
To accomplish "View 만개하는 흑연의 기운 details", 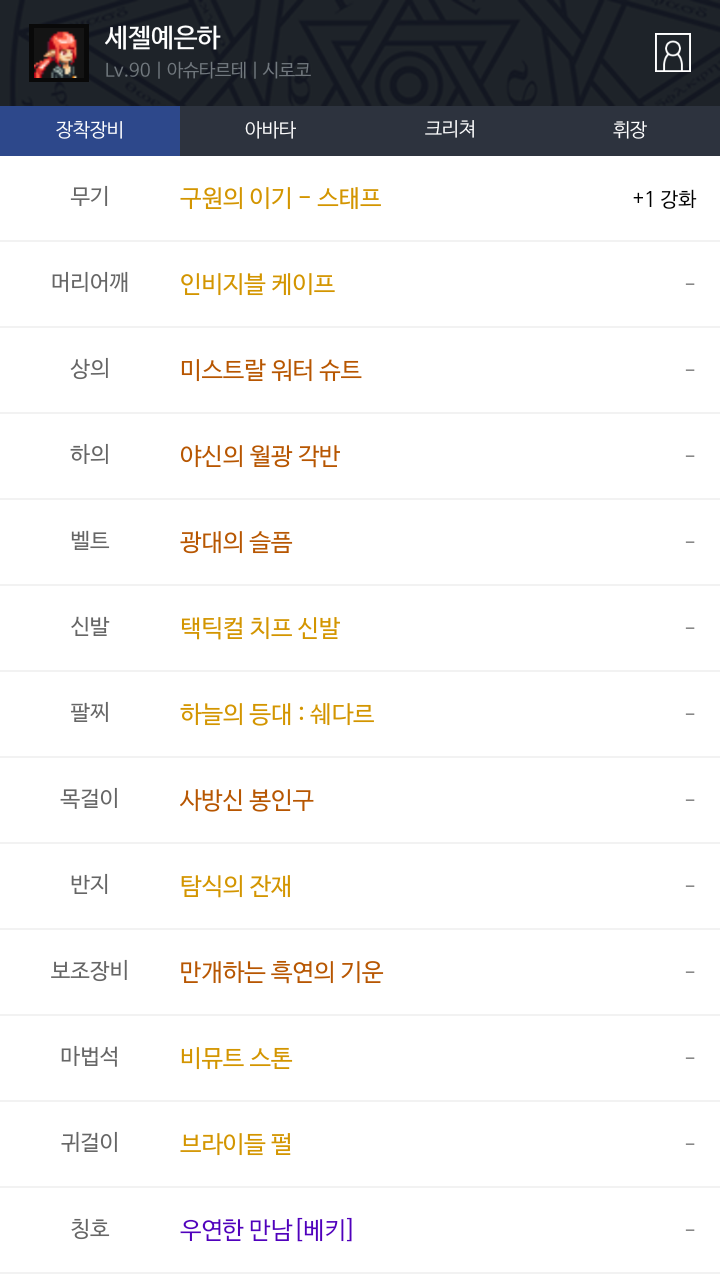I will (x=282, y=972).
